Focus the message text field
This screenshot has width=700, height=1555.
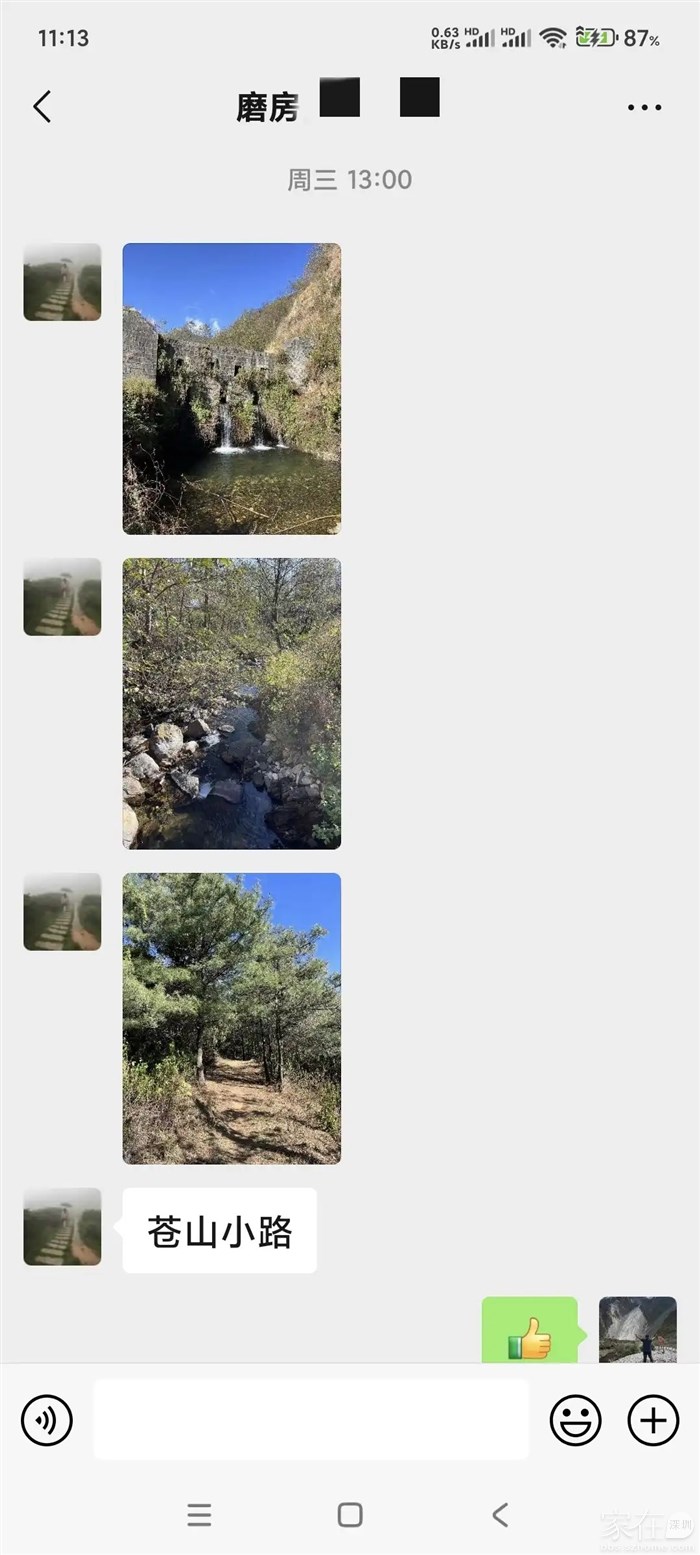point(311,1419)
